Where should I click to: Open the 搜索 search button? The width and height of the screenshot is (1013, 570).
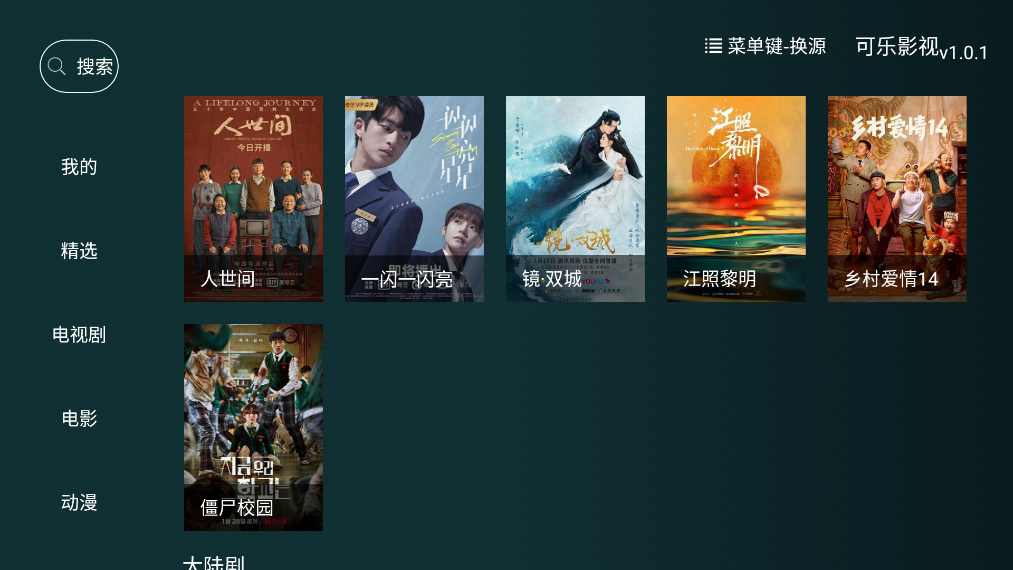point(79,67)
